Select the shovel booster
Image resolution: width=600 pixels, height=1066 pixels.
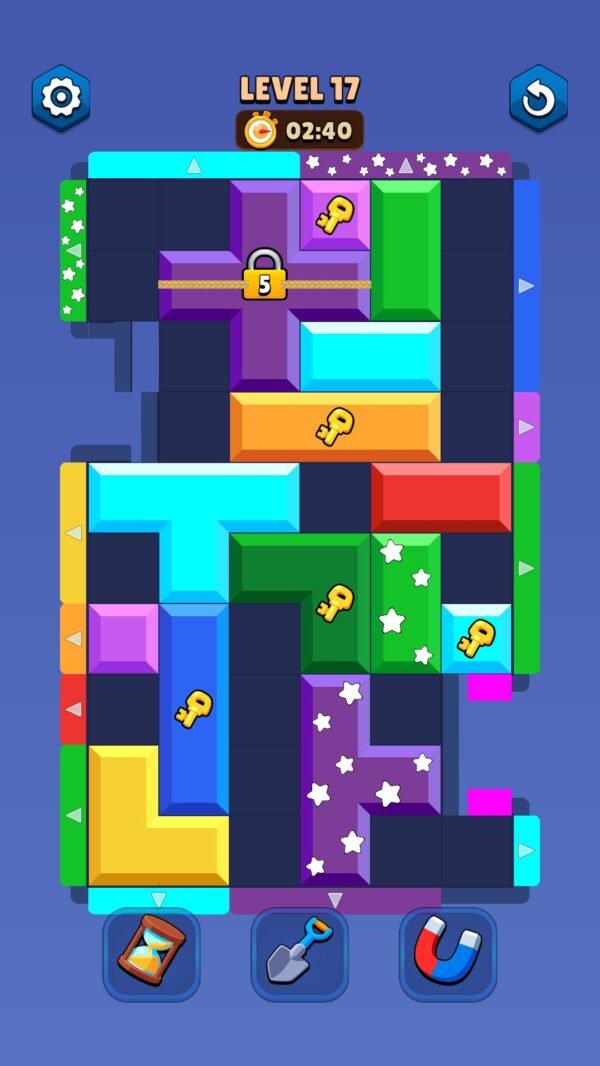(x=299, y=954)
